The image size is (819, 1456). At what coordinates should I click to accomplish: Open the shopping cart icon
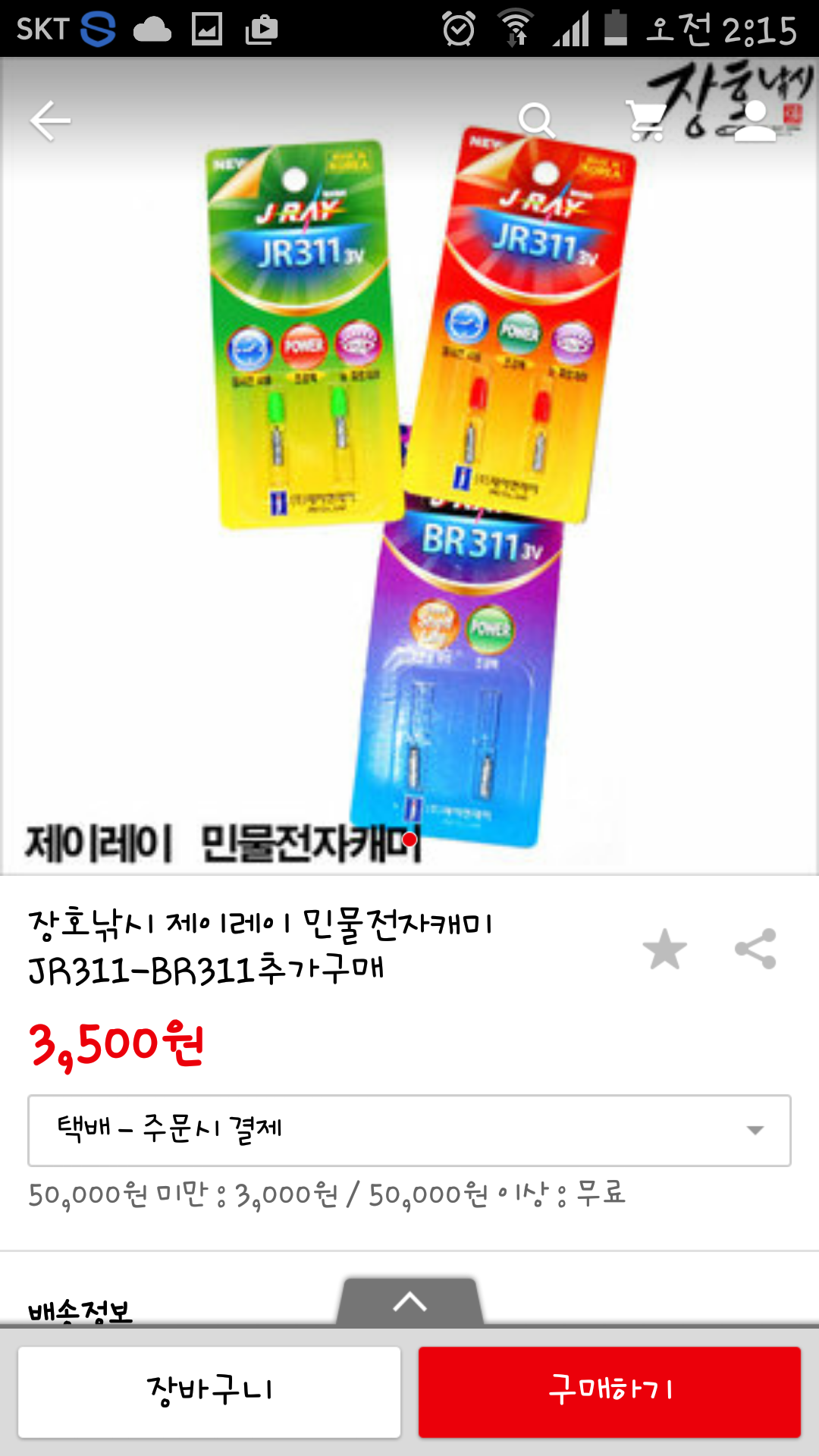pos(646,121)
